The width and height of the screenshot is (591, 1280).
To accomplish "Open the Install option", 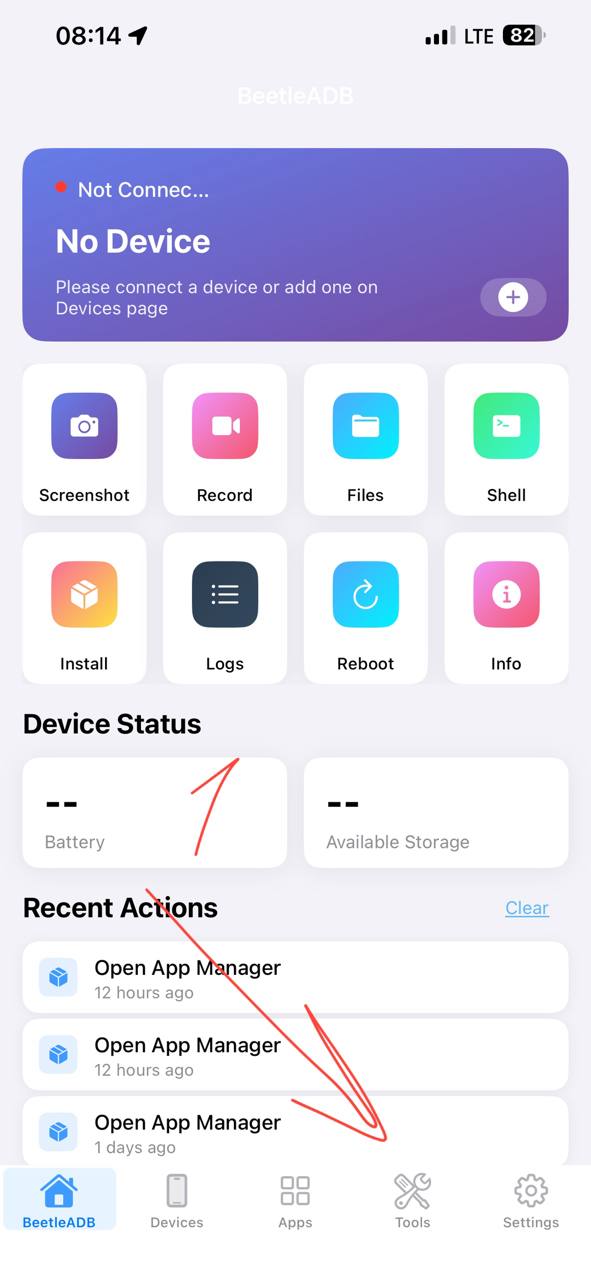I will [84, 608].
